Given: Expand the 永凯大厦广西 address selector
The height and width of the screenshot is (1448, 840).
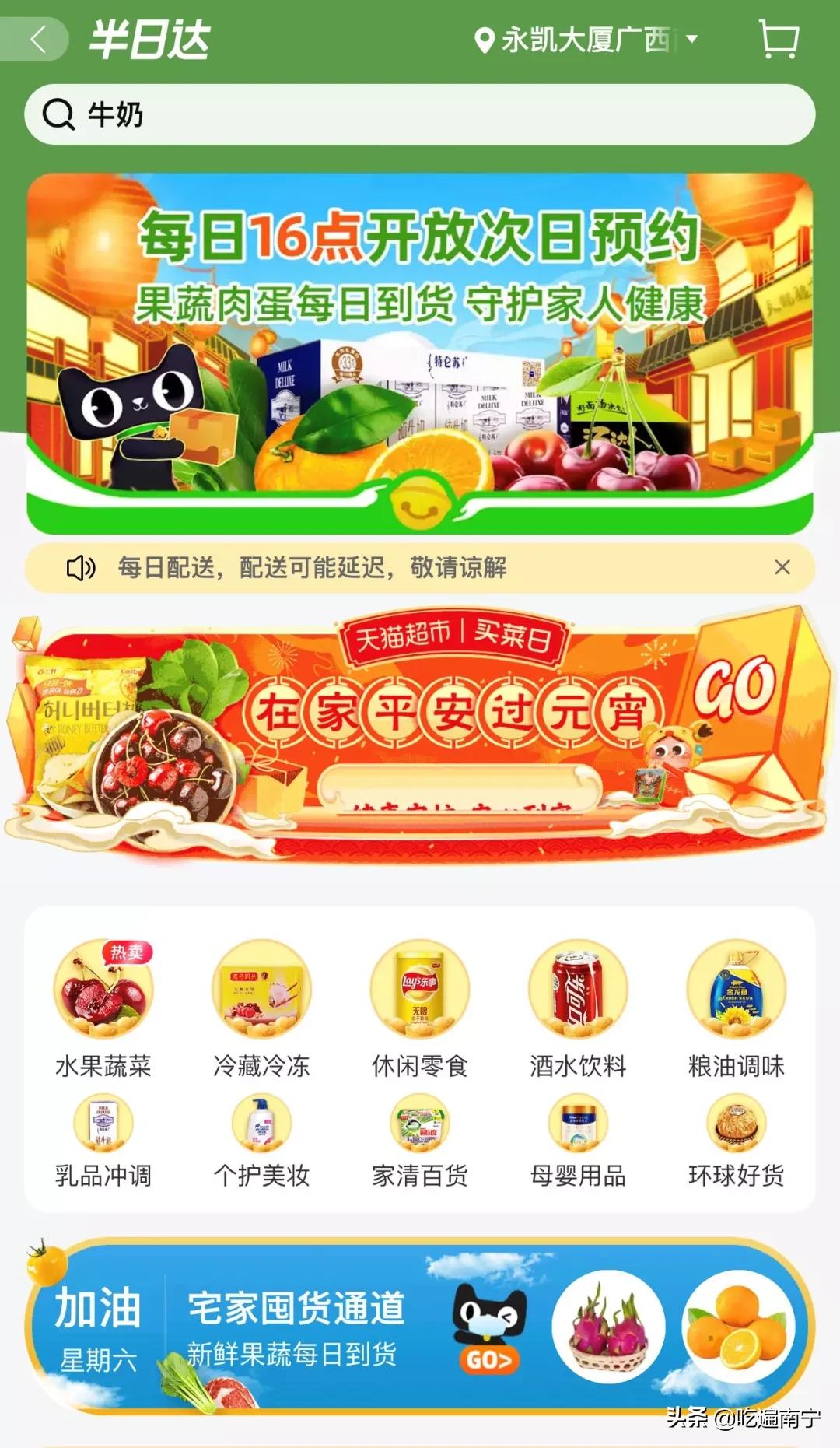Looking at the screenshot, I should click(x=587, y=39).
